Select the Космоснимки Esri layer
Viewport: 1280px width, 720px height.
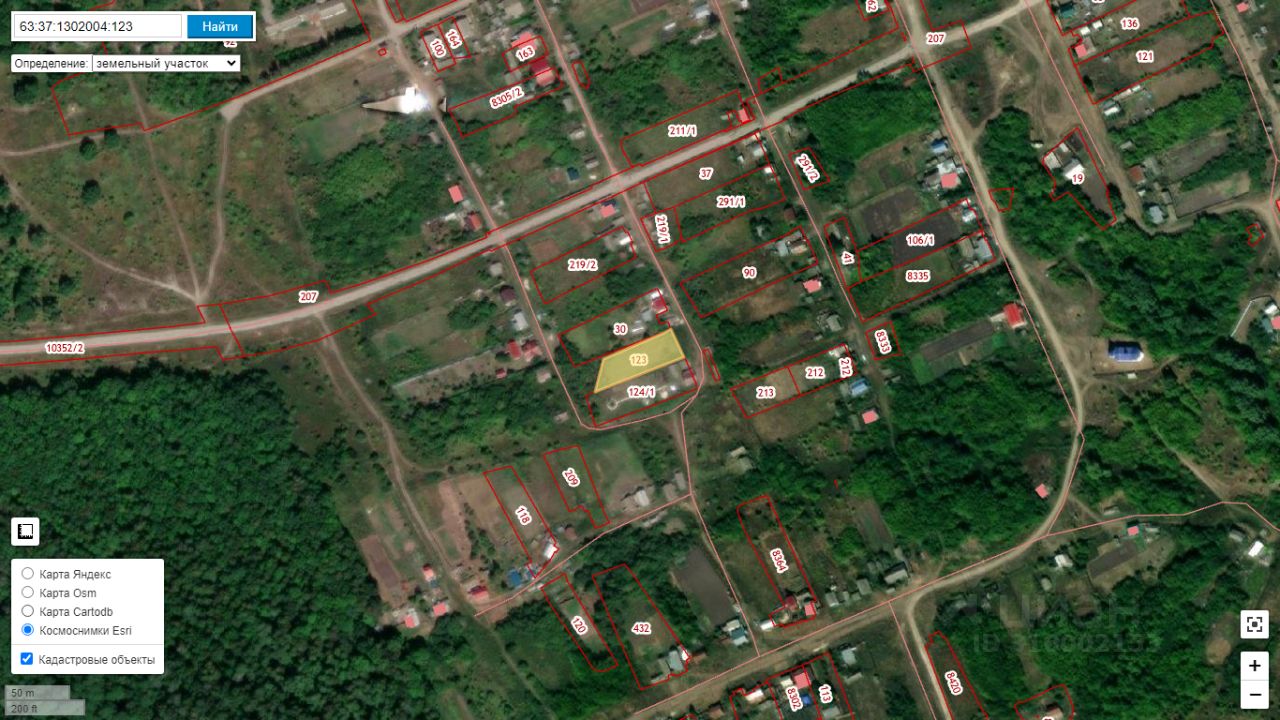point(28,630)
